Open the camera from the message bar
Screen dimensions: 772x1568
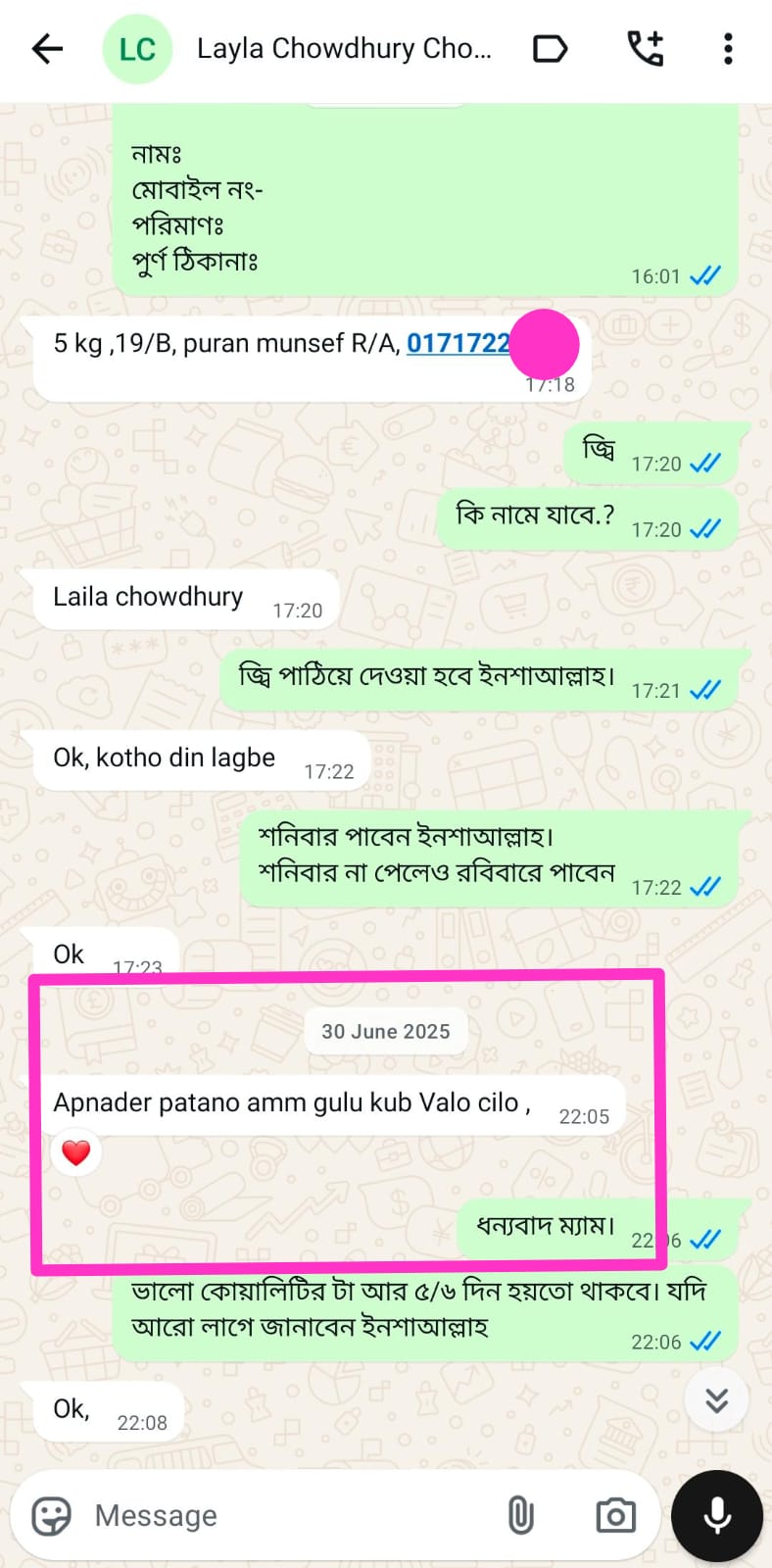pos(615,1515)
